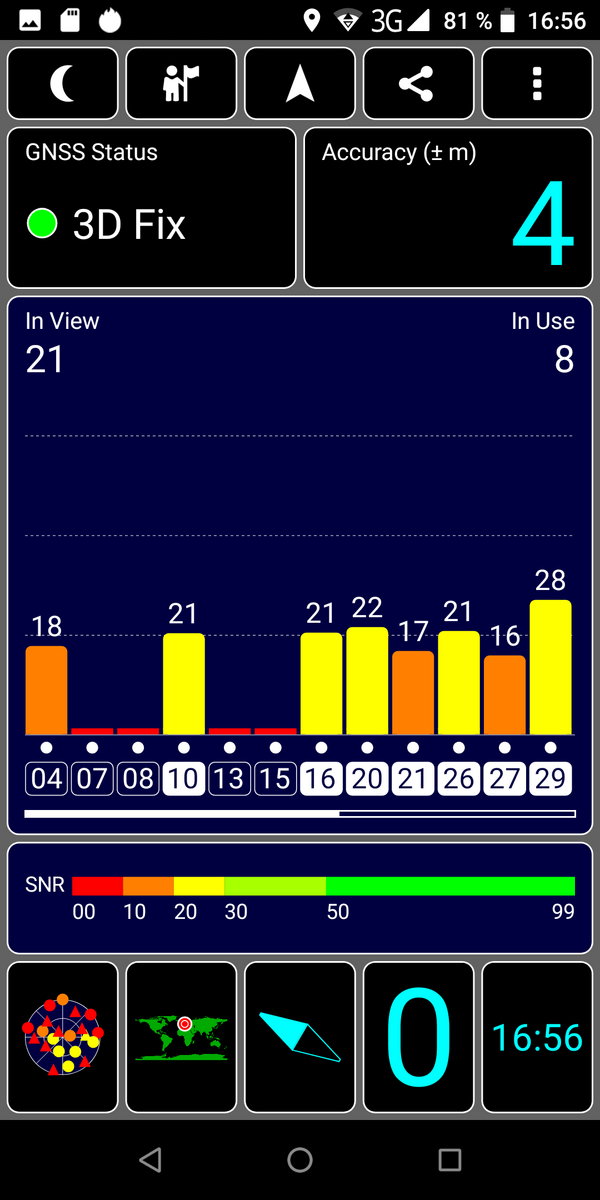The height and width of the screenshot is (1200, 600).
Task: Open the speed tile showing 0
Action: [x=418, y=1037]
